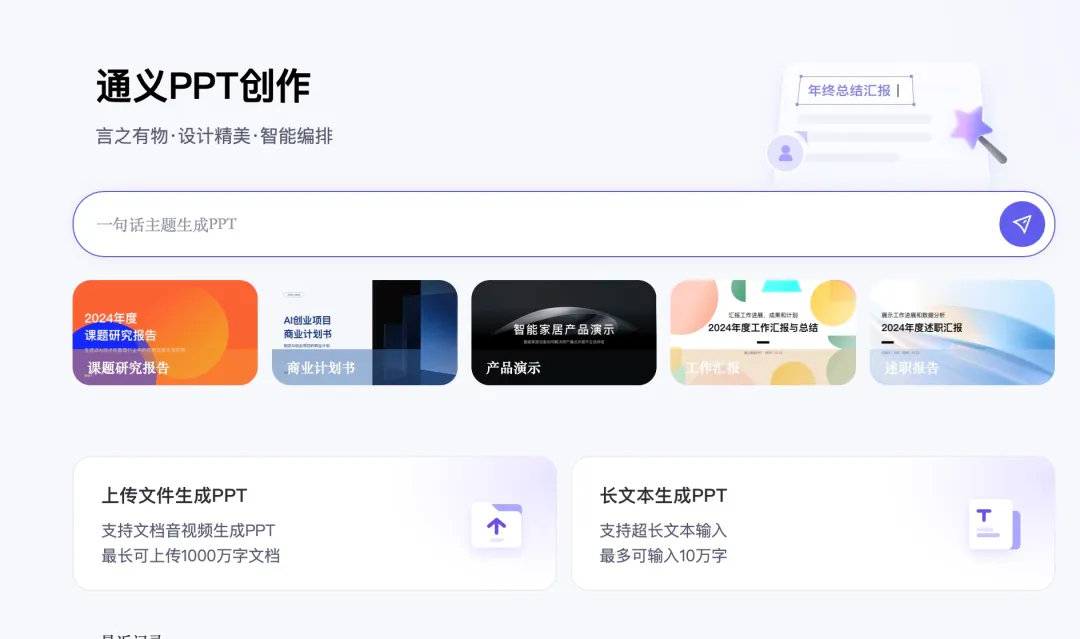Open the 述职报告 template card
The width and height of the screenshot is (1080, 639).
coord(961,332)
